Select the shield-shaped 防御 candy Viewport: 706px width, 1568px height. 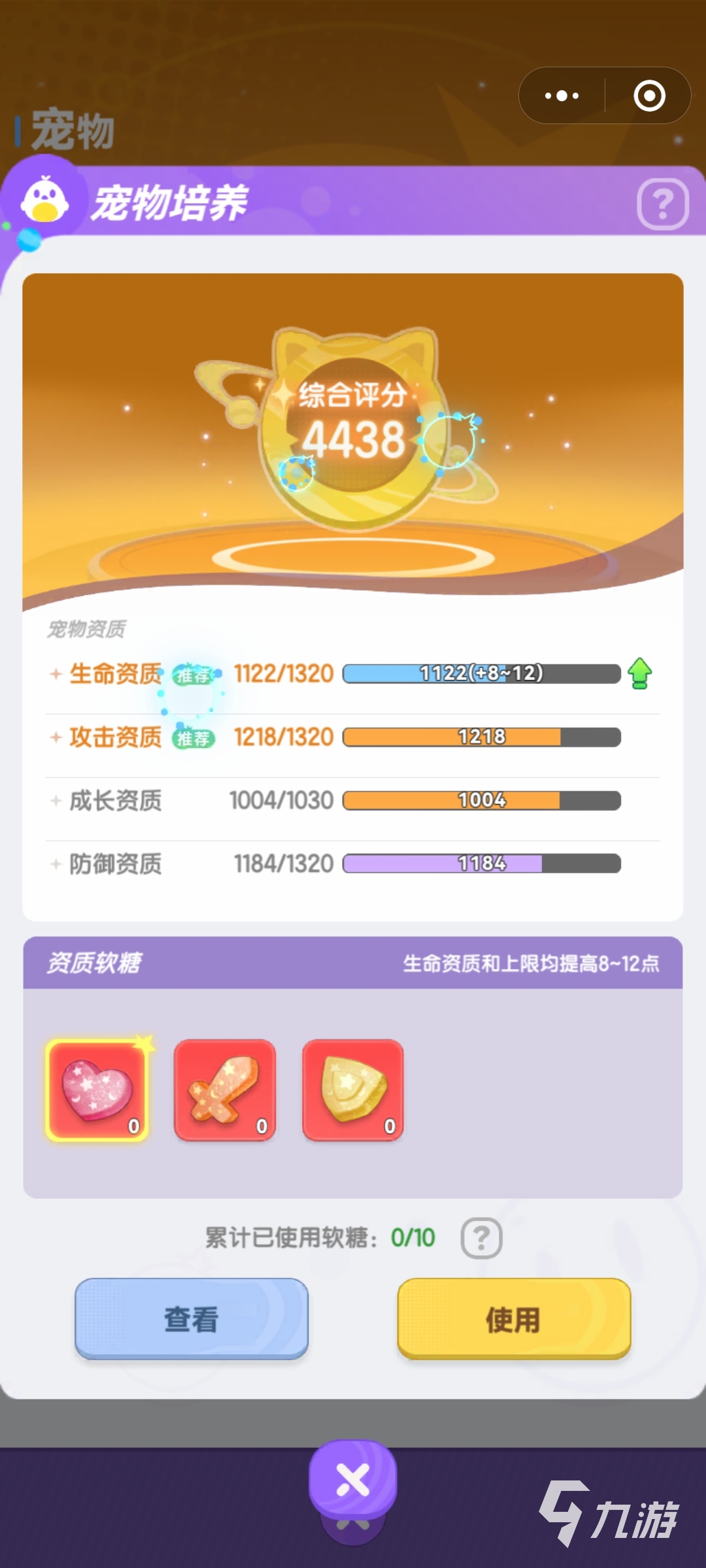click(353, 1090)
